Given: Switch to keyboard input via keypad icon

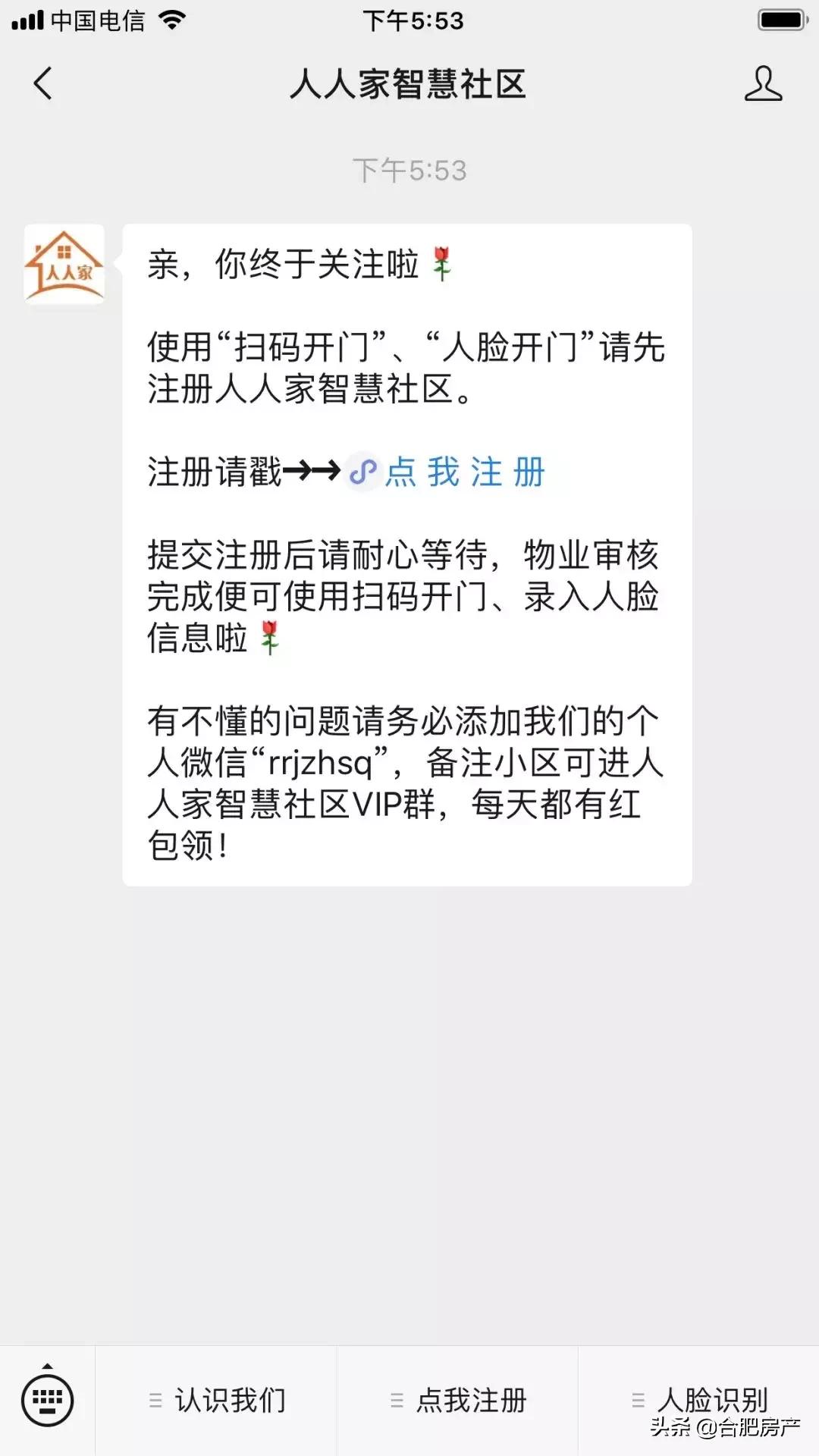Looking at the screenshot, I should pyautogui.click(x=45, y=1399).
